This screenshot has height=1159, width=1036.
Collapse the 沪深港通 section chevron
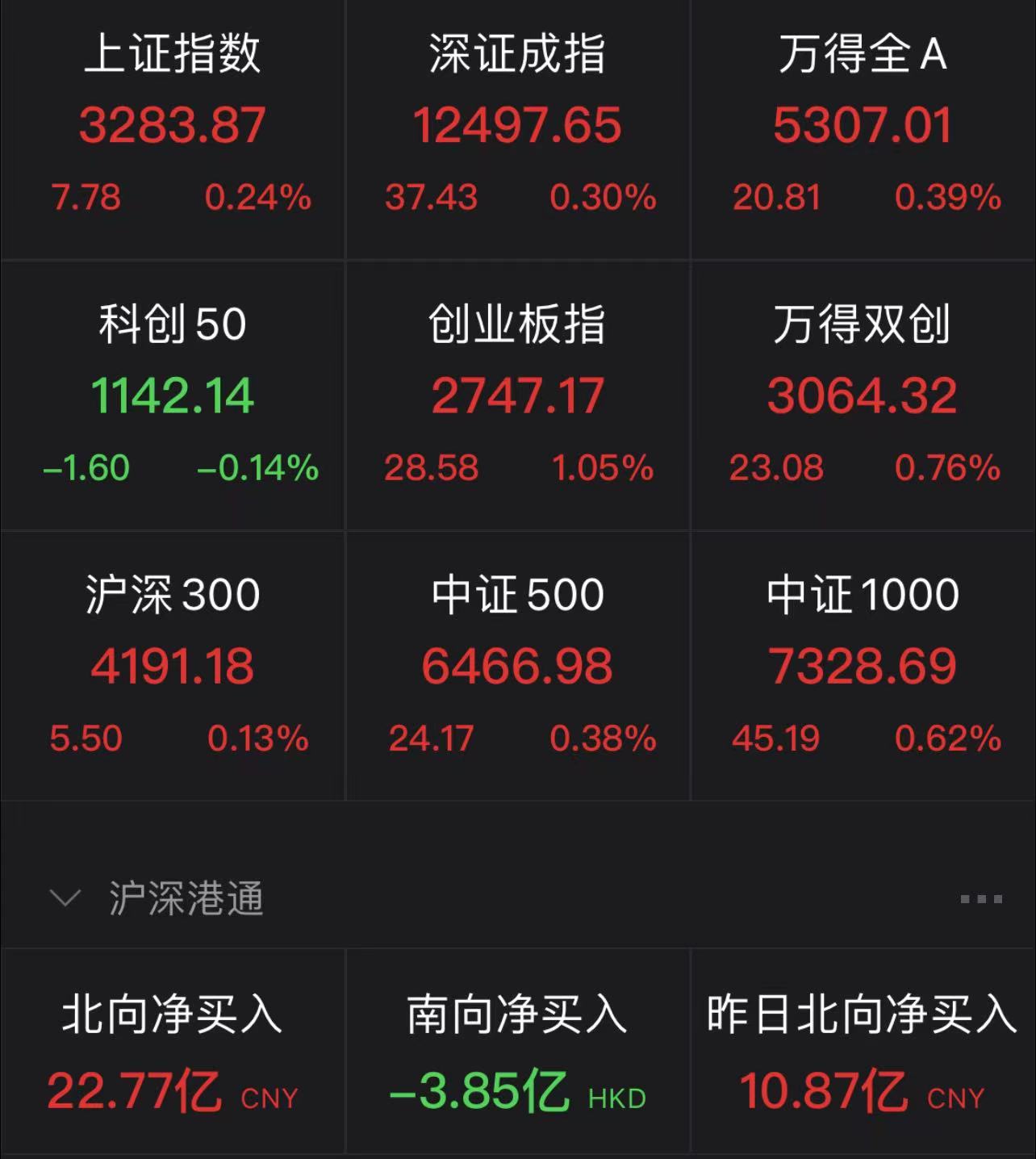pyautogui.click(x=65, y=898)
